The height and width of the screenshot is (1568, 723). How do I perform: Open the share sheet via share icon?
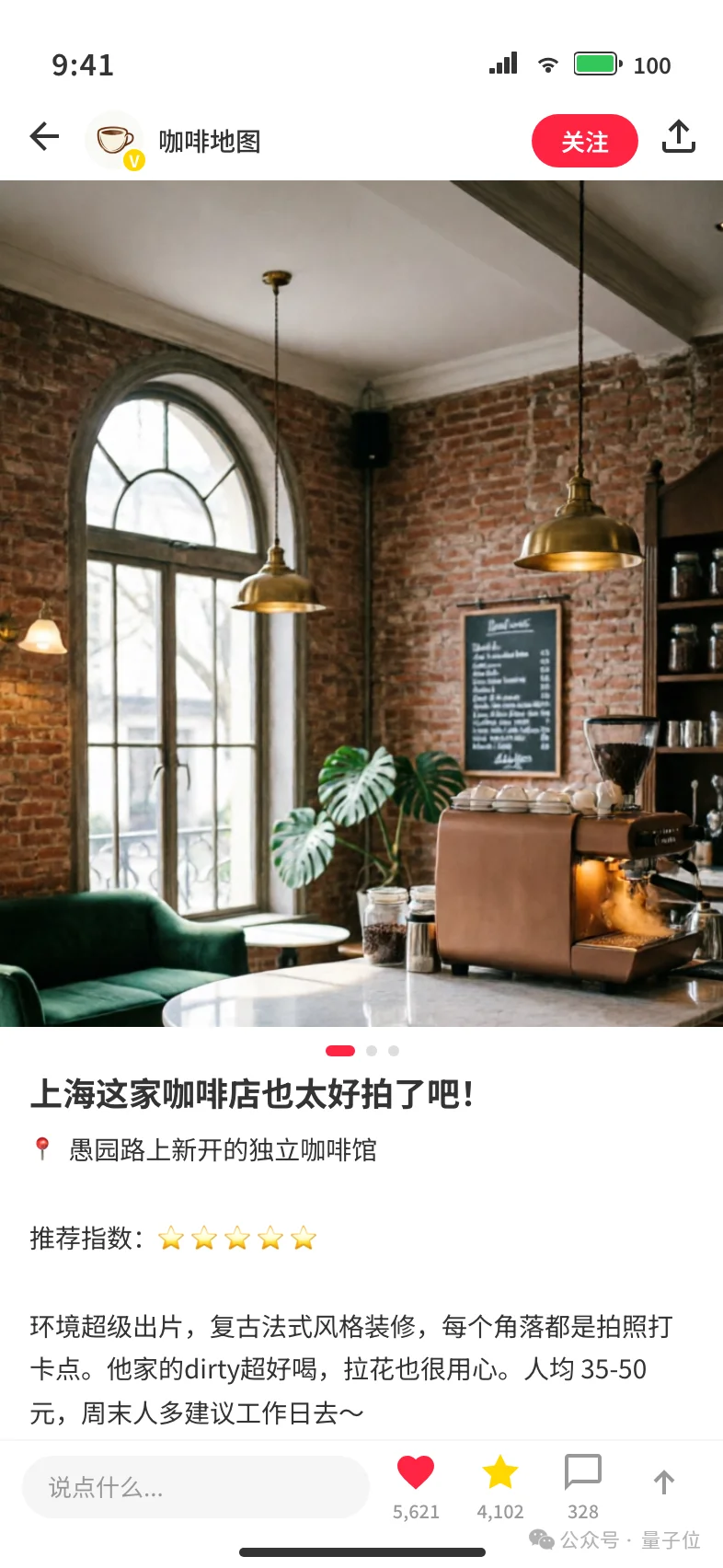679,136
